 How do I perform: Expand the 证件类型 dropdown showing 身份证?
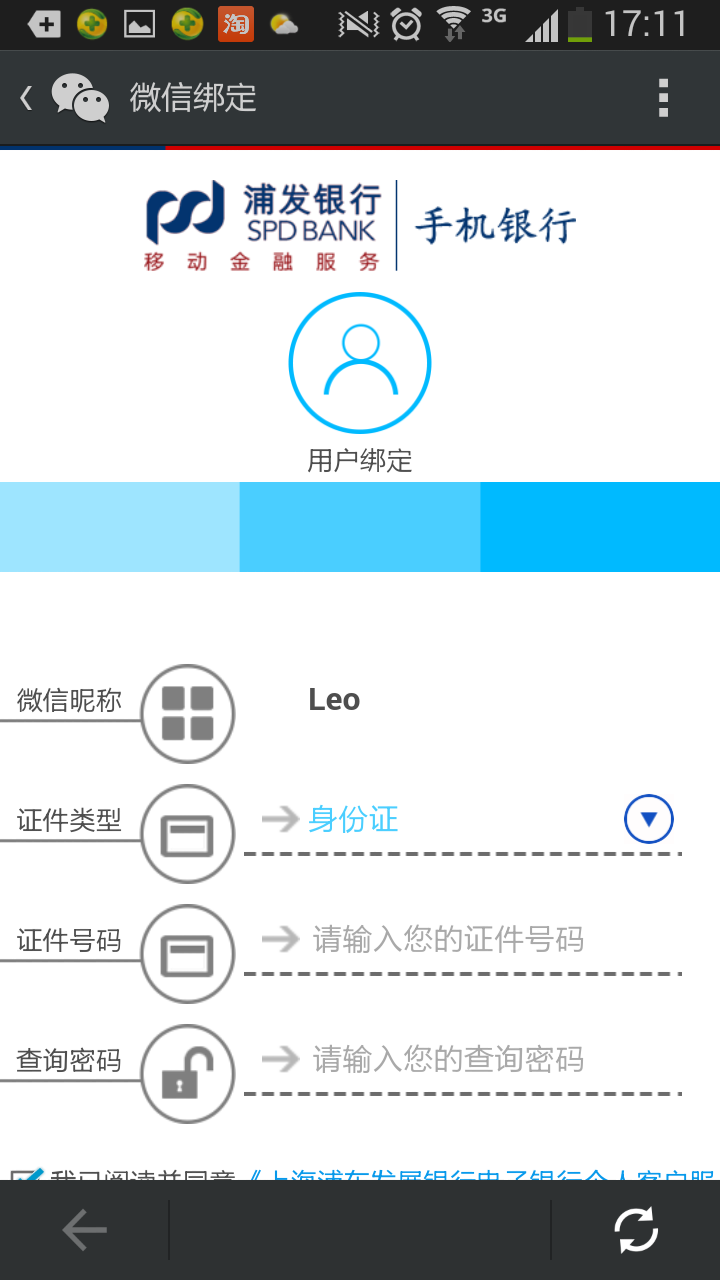click(x=648, y=820)
